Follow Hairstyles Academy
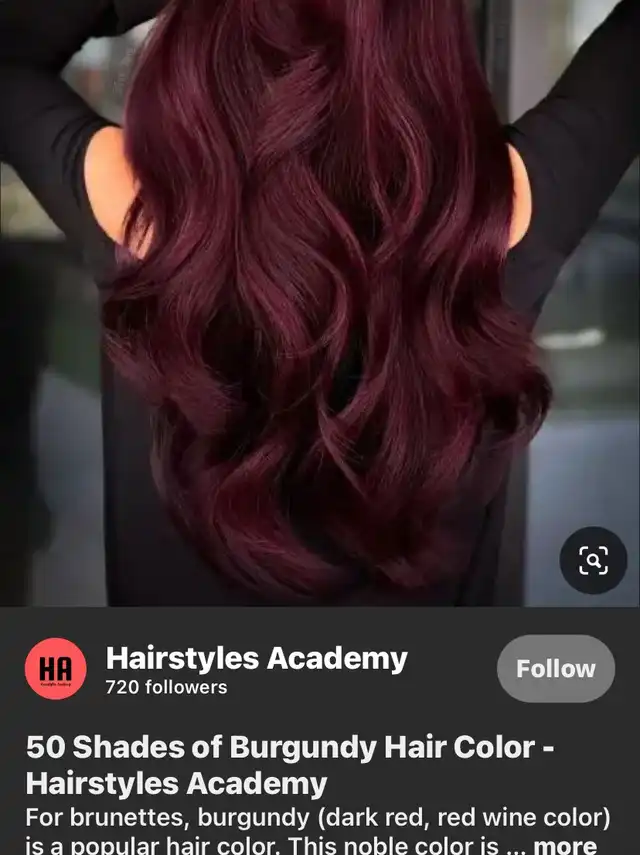 pyautogui.click(x=555, y=669)
